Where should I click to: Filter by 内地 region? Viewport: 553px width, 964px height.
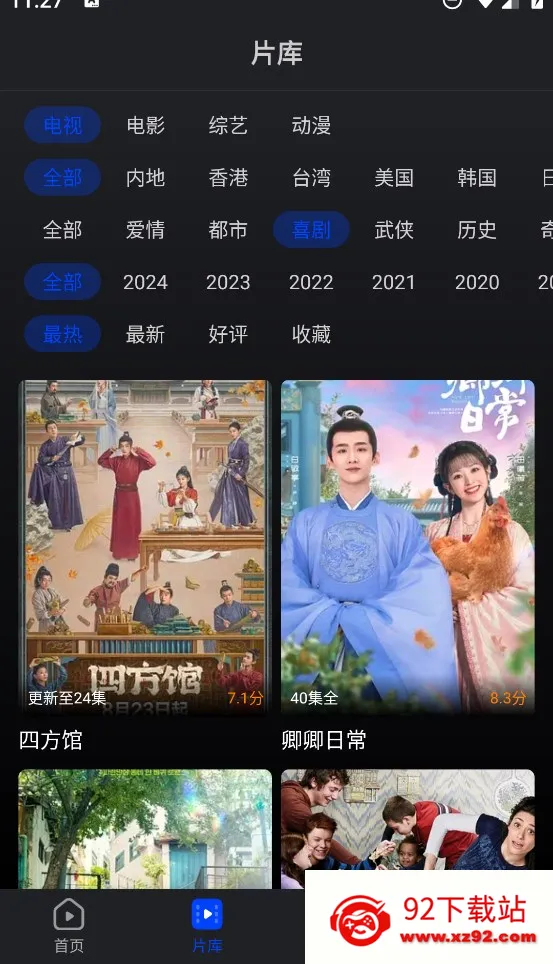point(146,178)
